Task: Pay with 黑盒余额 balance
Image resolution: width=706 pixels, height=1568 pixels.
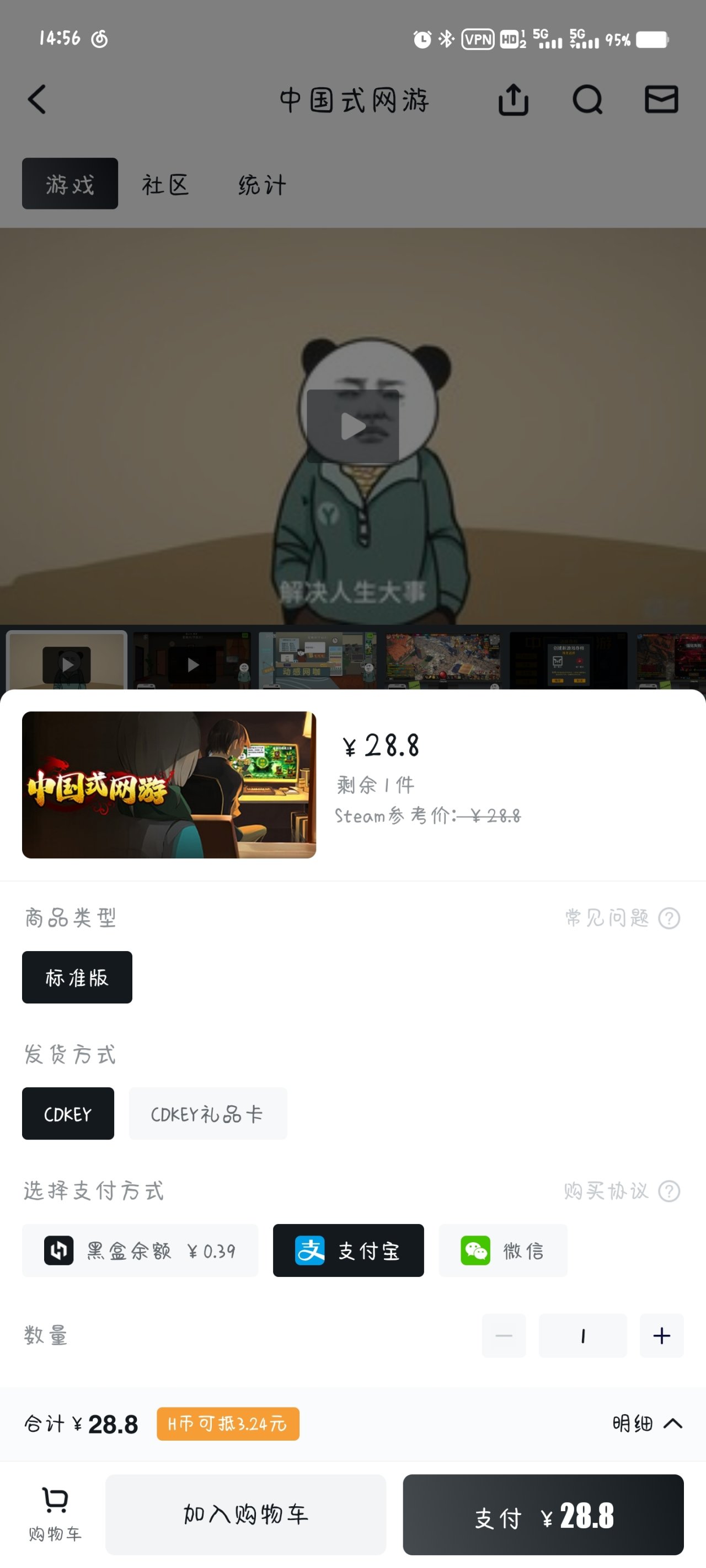Action: 140,1250
